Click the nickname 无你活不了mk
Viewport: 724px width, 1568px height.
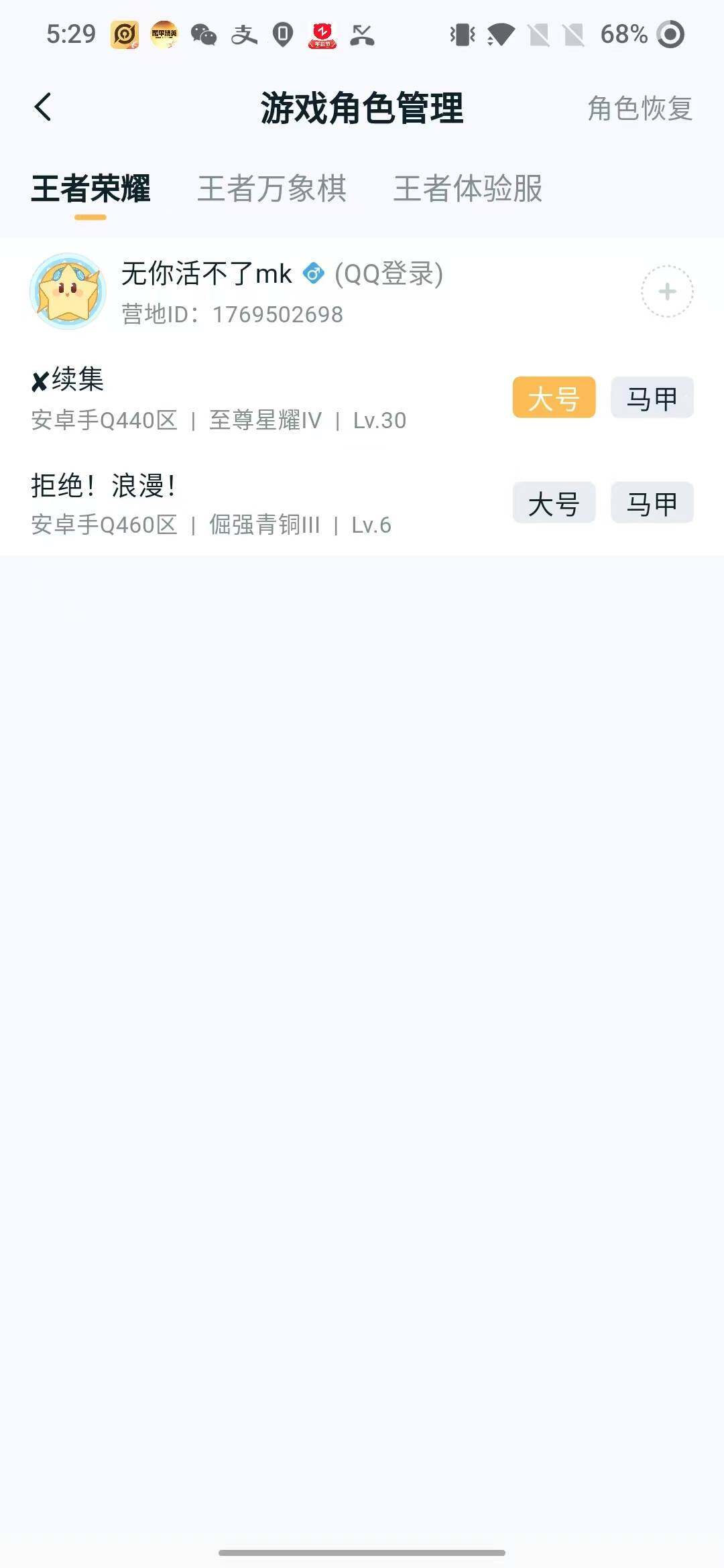[x=205, y=273]
